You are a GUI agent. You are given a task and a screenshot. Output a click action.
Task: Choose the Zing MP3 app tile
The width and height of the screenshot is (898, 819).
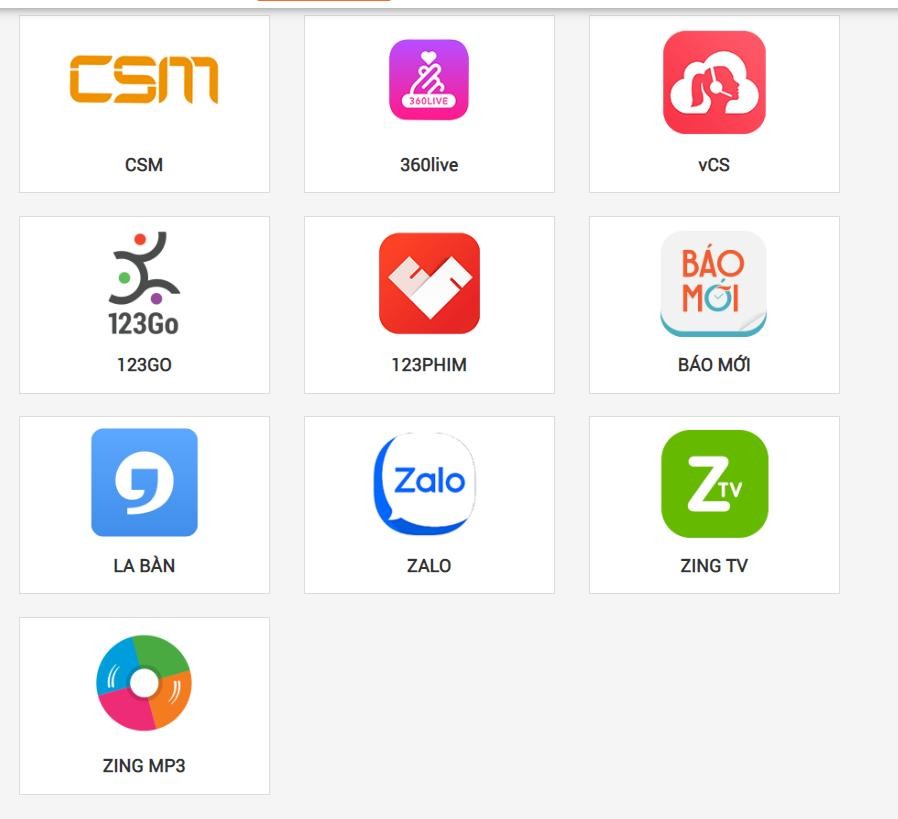click(144, 705)
